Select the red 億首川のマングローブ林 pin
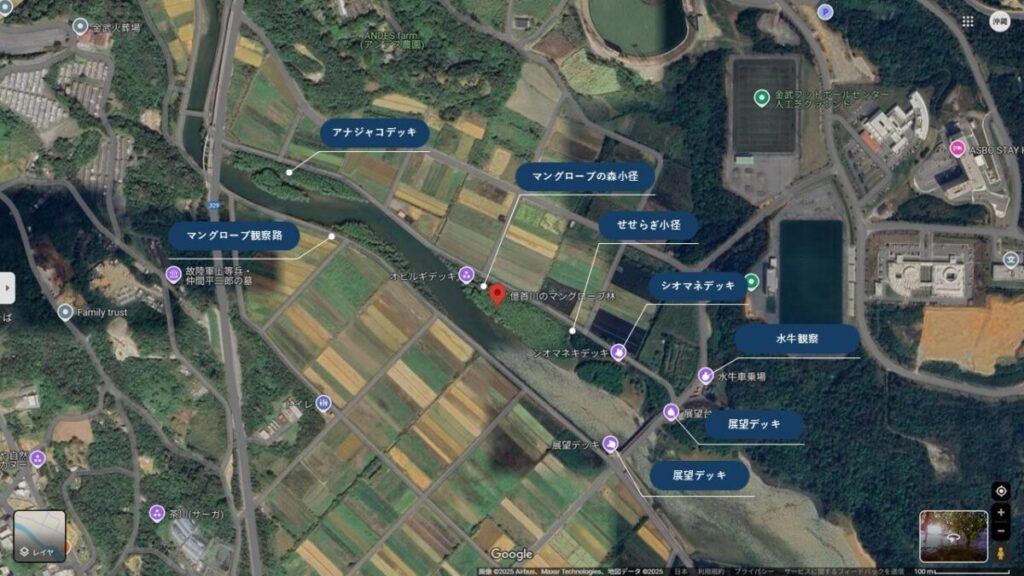The width and height of the screenshot is (1024, 576). [x=497, y=294]
